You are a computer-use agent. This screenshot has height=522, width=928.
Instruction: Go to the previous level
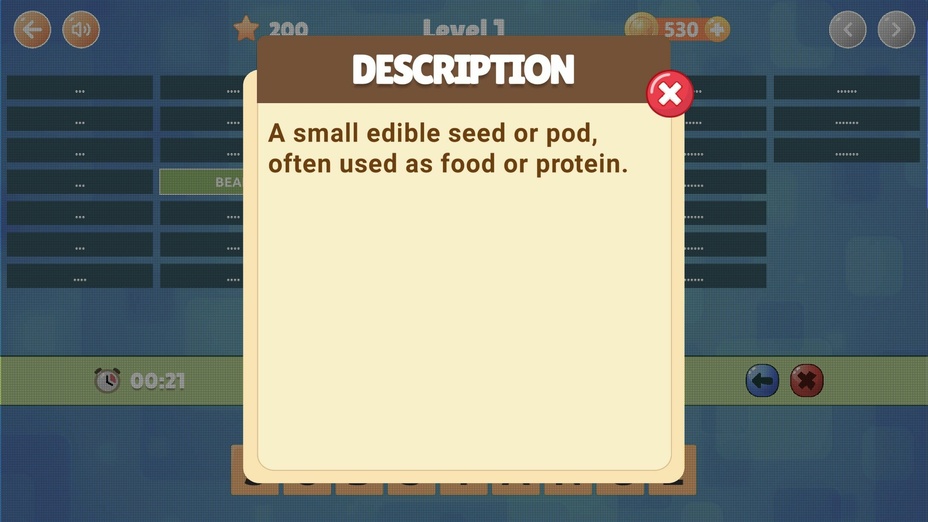coord(848,30)
